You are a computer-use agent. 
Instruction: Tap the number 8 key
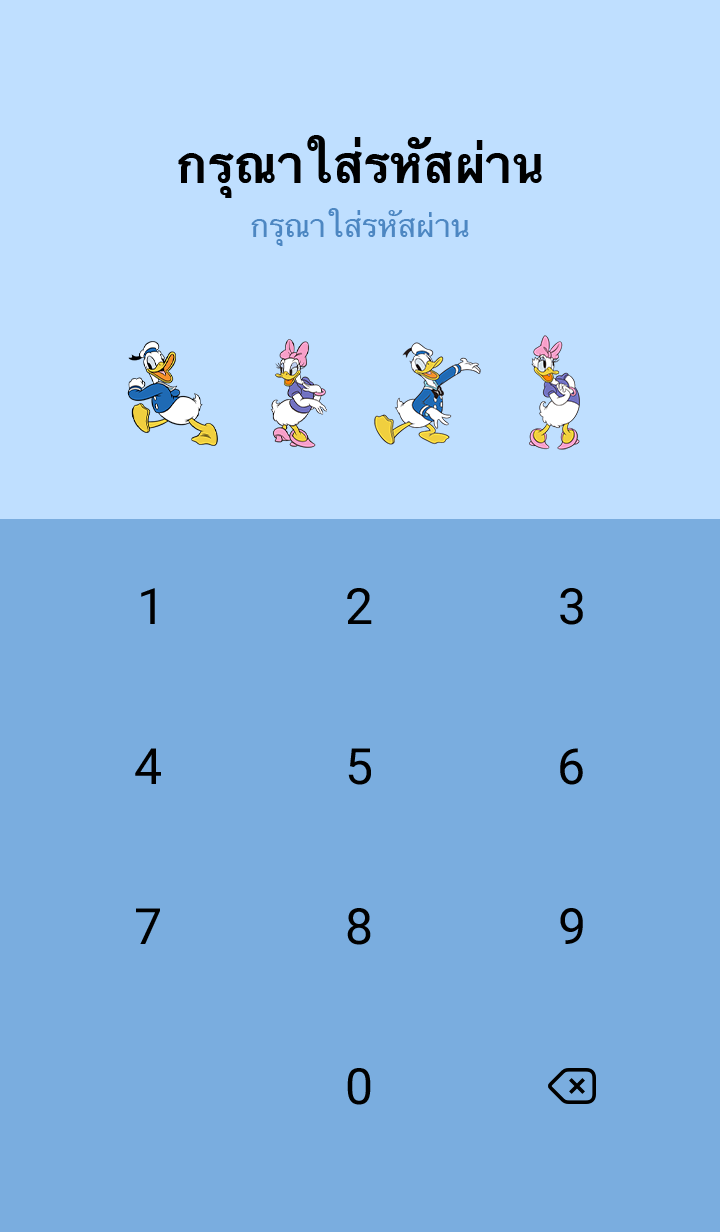(359, 927)
